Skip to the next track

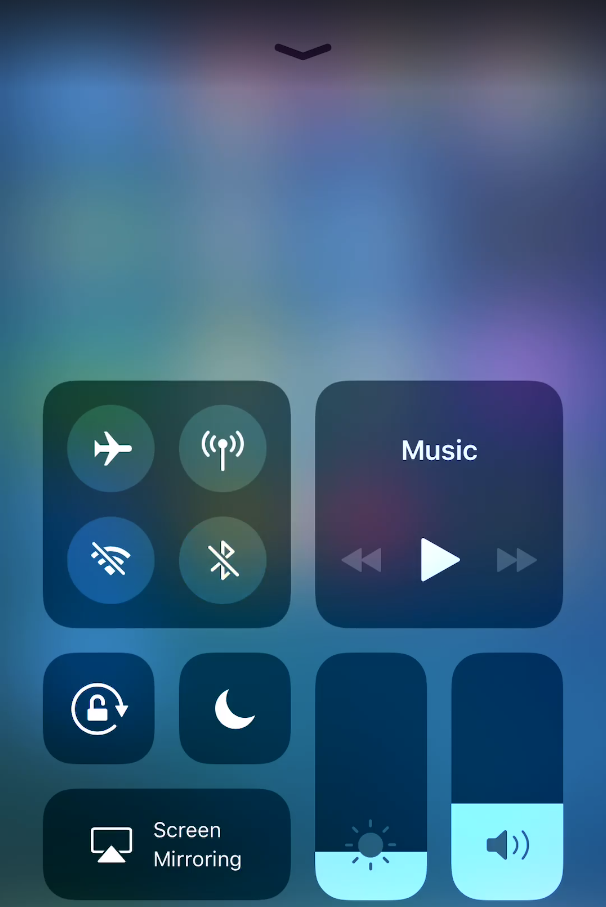(517, 560)
